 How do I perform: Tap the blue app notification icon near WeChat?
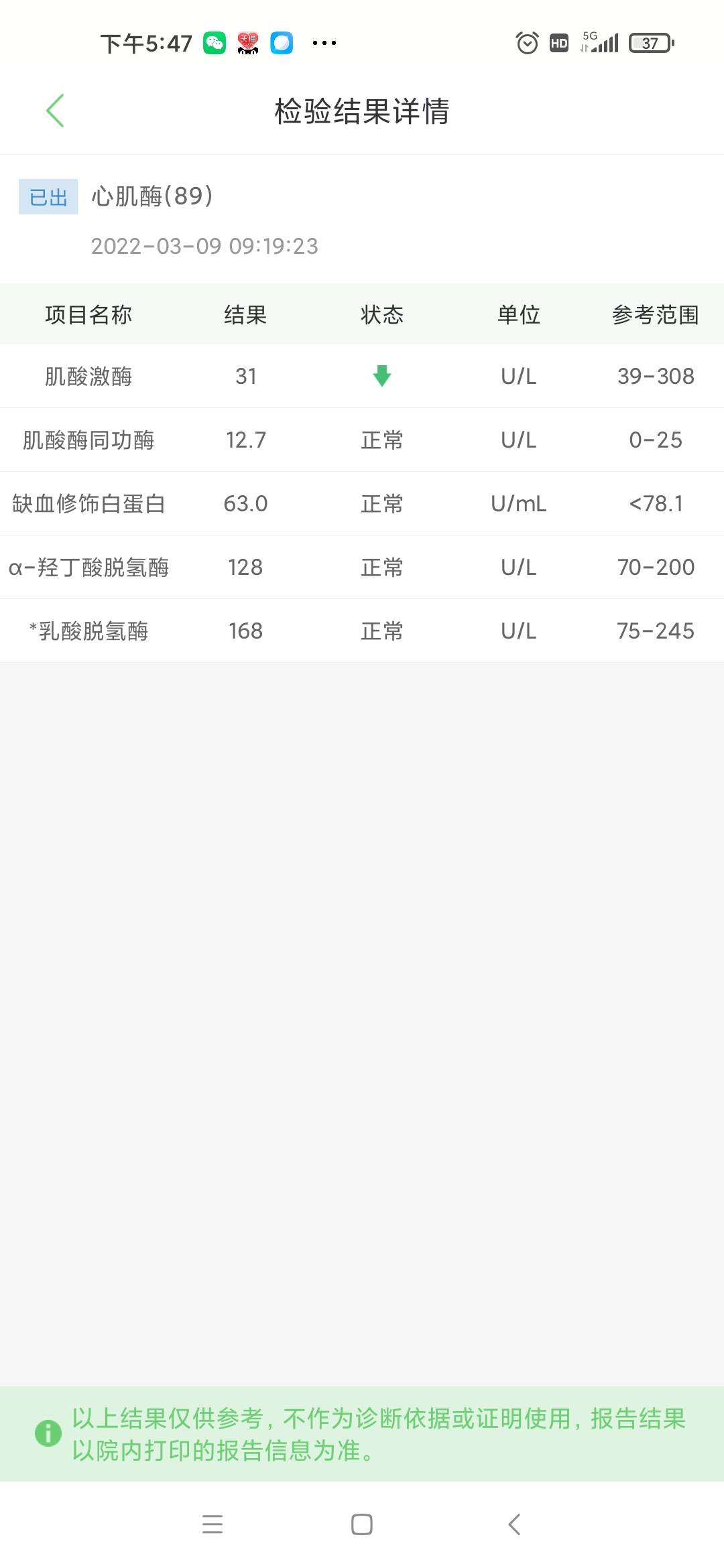282,43
